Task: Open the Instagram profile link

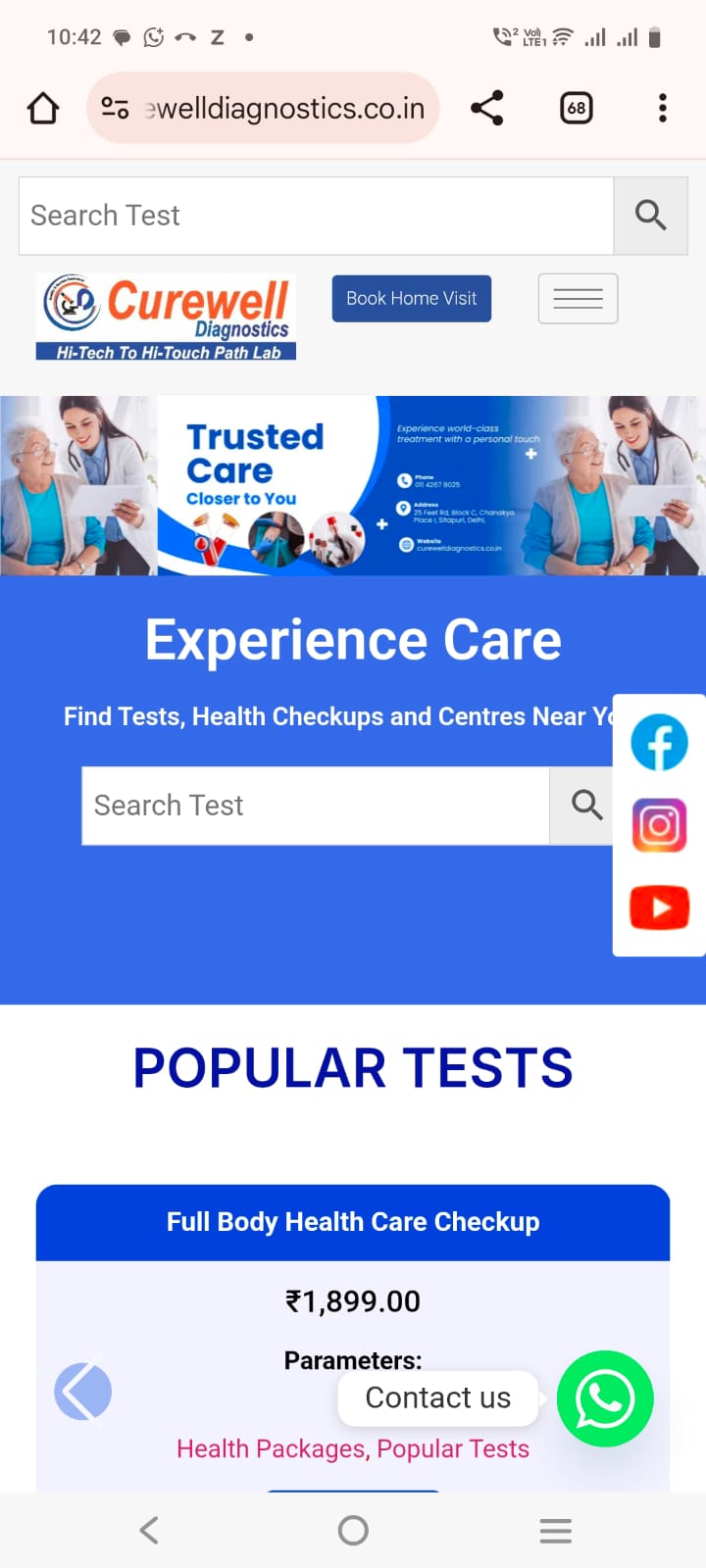Action: coord(659,825)
